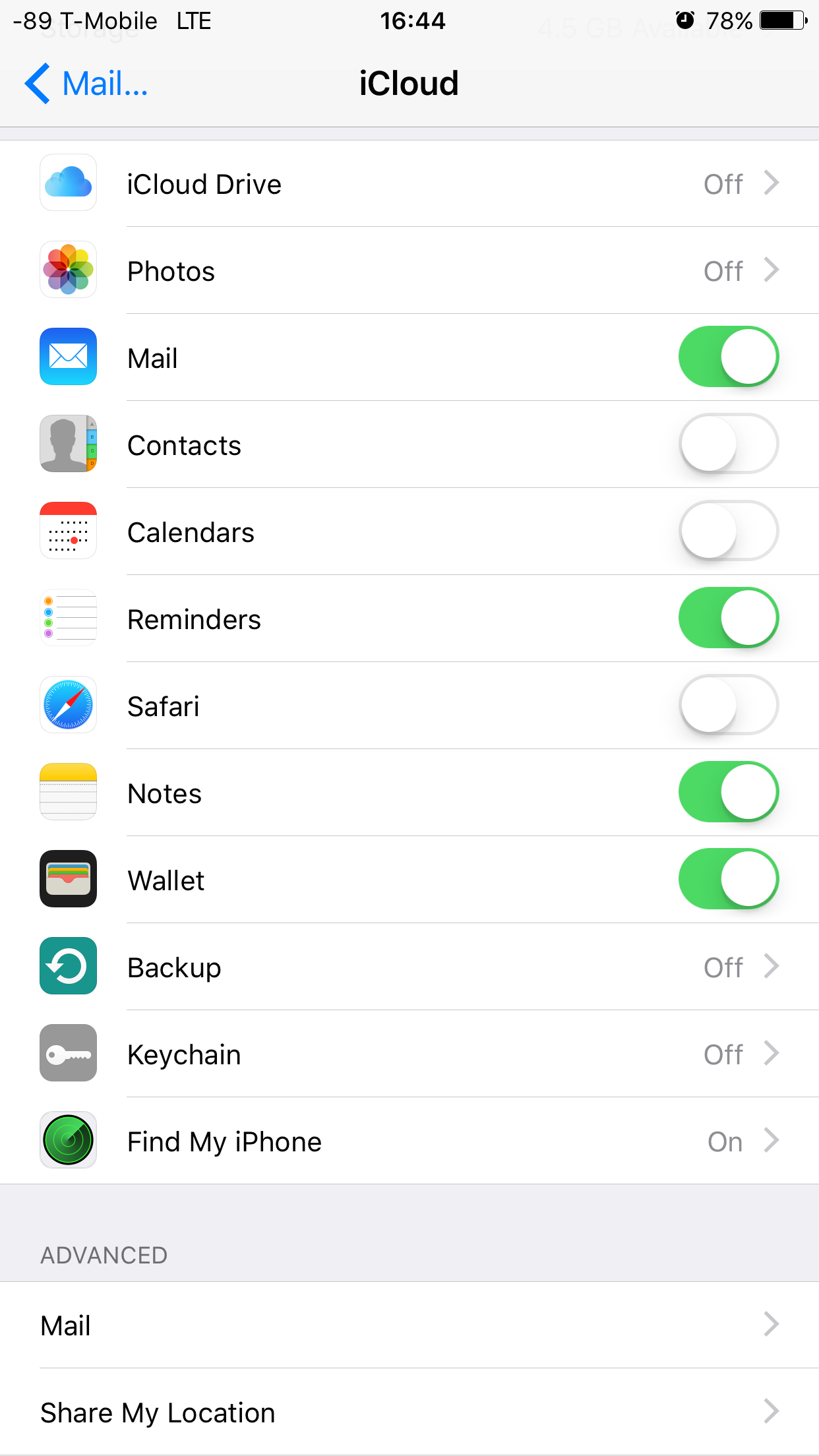Open Keychain settings
Screen dimensions: 819x1456
(x=409, y=1054)
